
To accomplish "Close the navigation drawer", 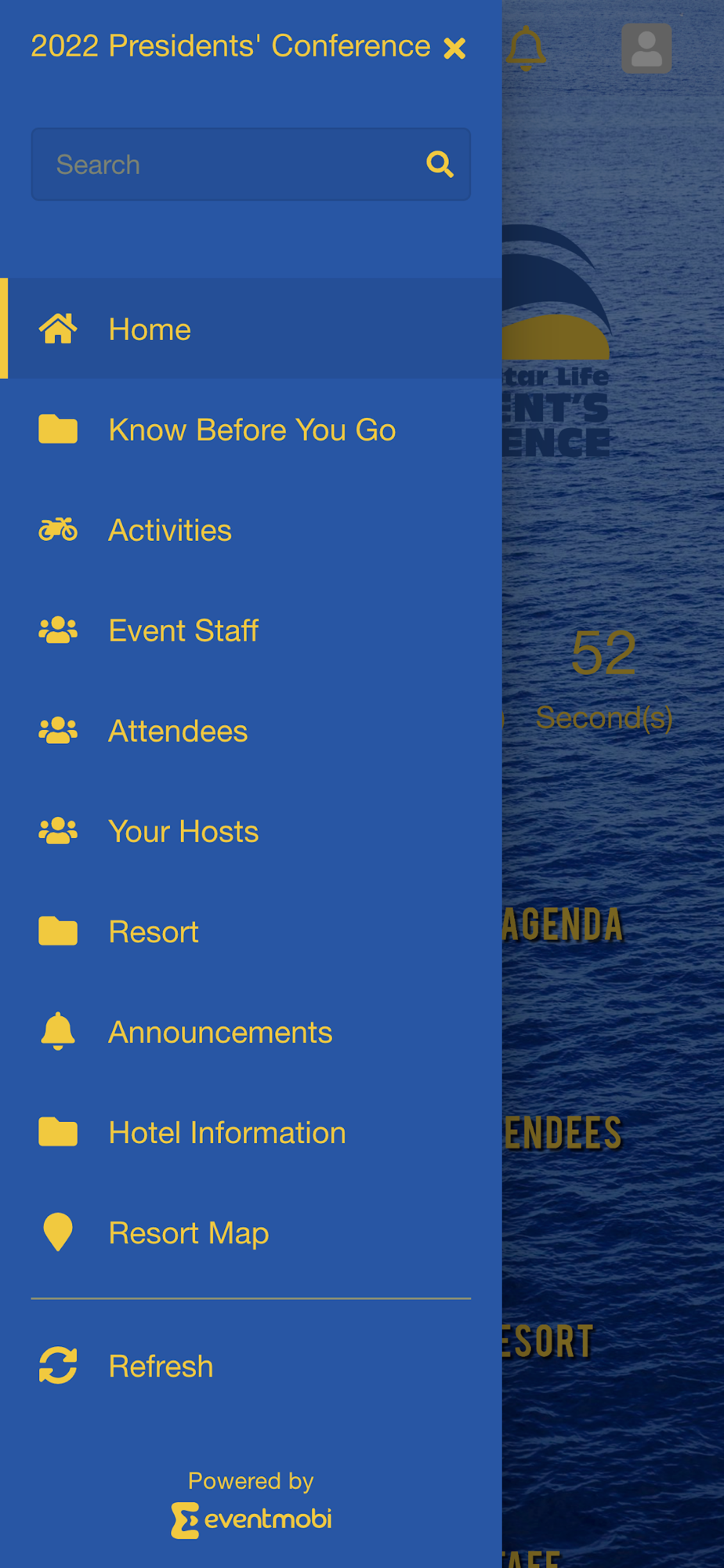I will (x=454, y=49).
